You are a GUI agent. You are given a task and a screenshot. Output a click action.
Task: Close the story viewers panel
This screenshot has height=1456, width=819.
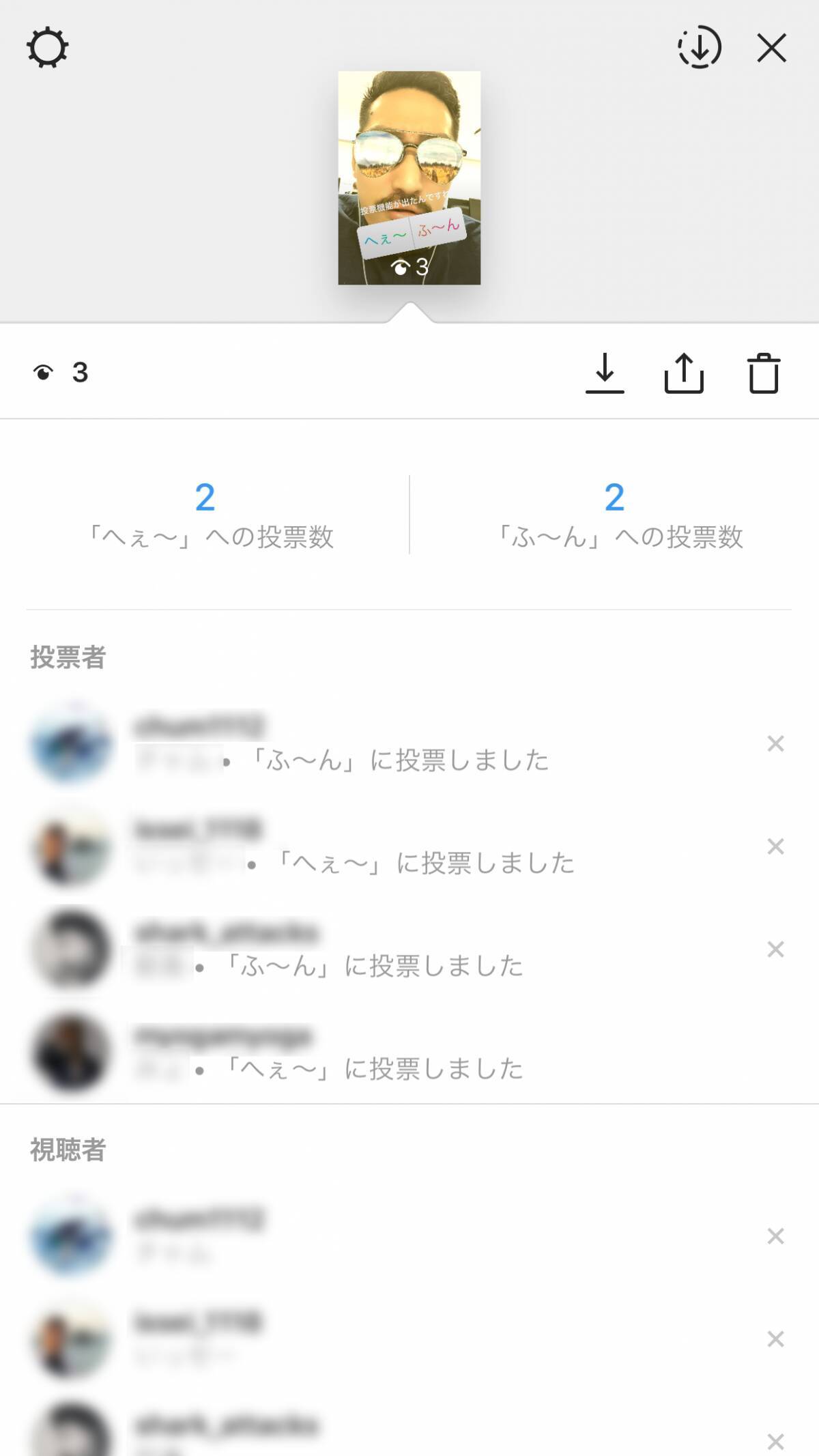[x=772, y=48]
